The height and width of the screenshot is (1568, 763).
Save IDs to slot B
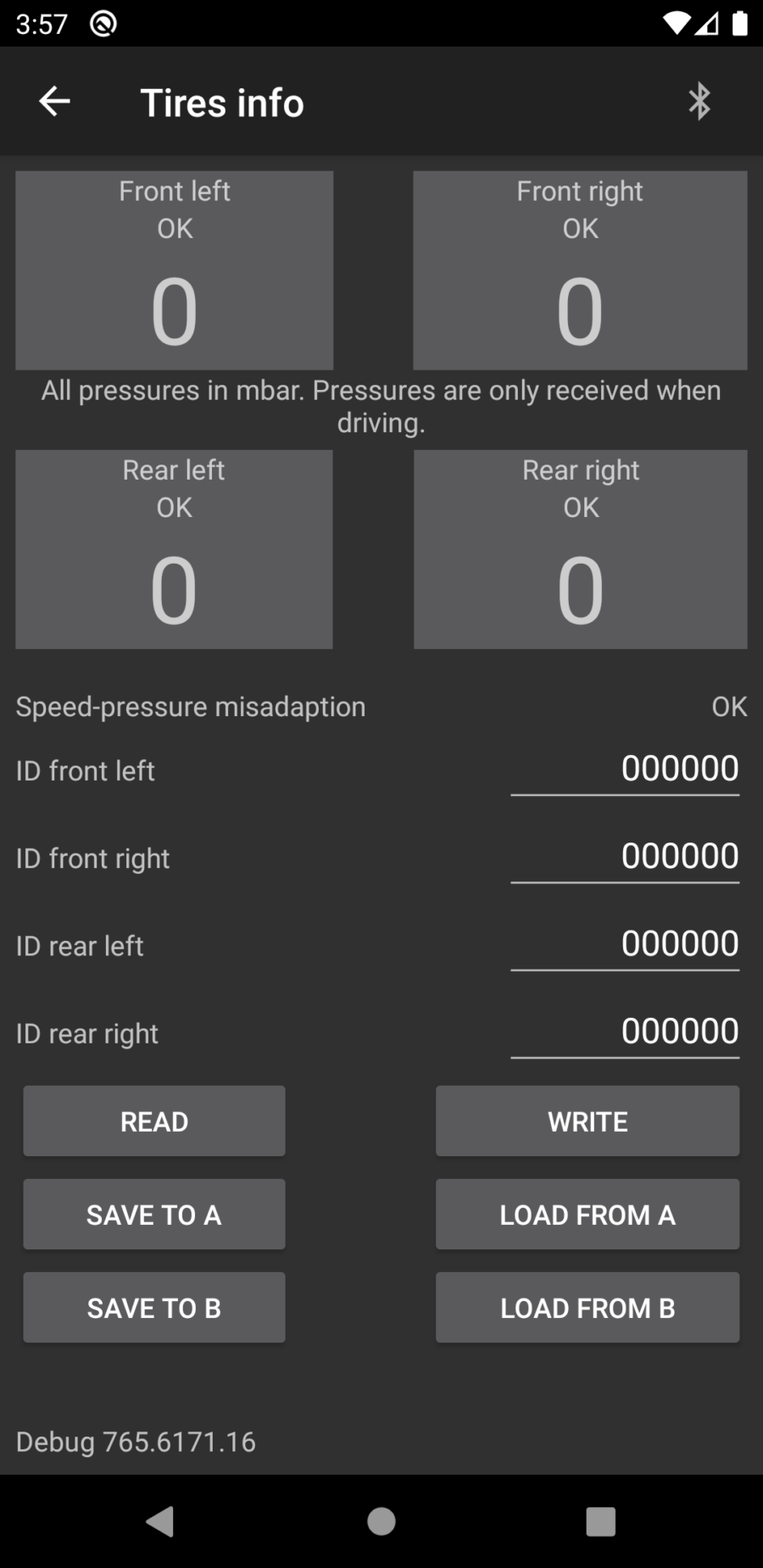(154, 1308)
